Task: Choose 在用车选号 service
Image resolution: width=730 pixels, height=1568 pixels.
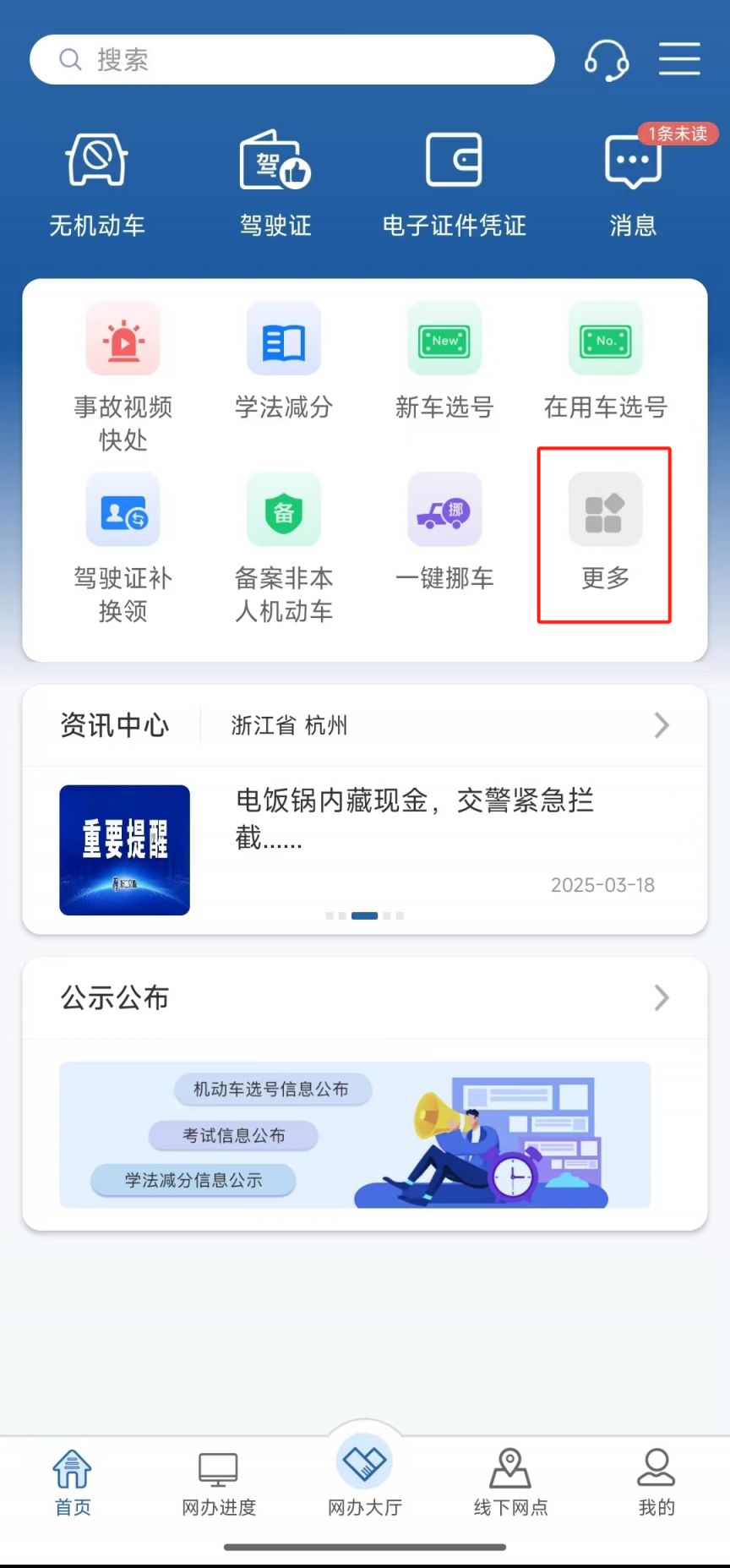Action: (605, 361)
